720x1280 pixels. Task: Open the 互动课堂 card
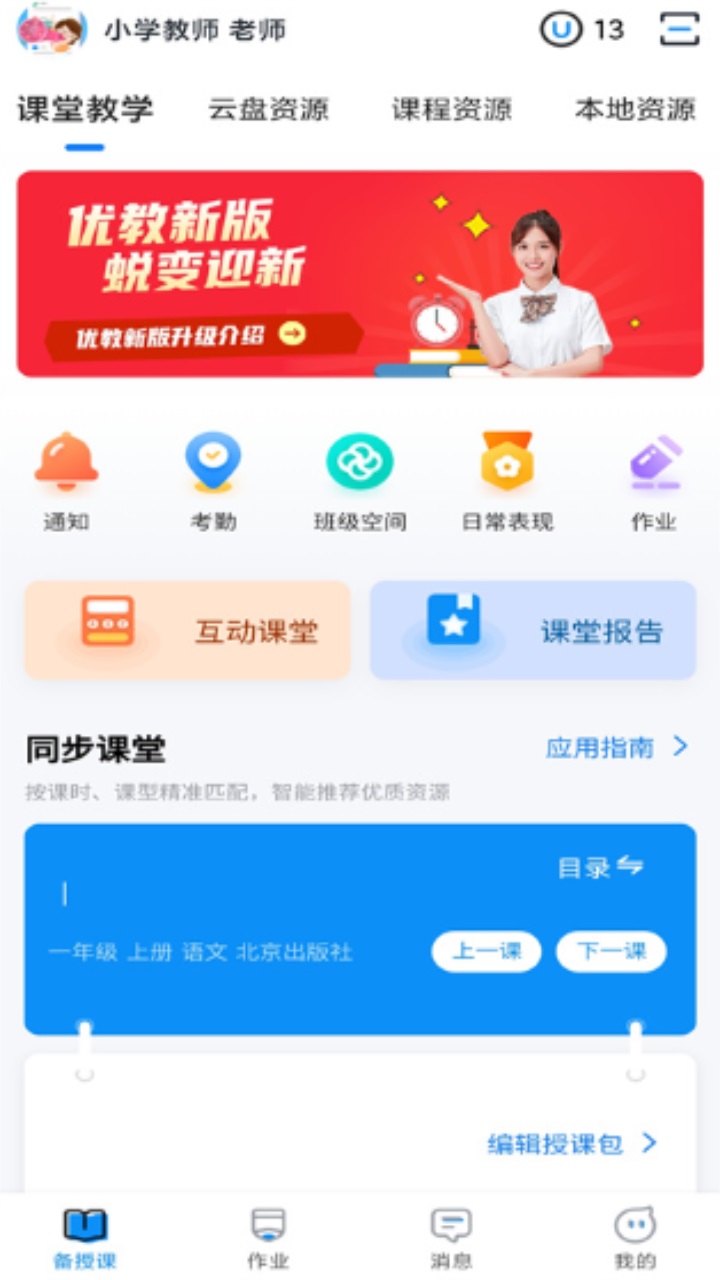[188, 631]
